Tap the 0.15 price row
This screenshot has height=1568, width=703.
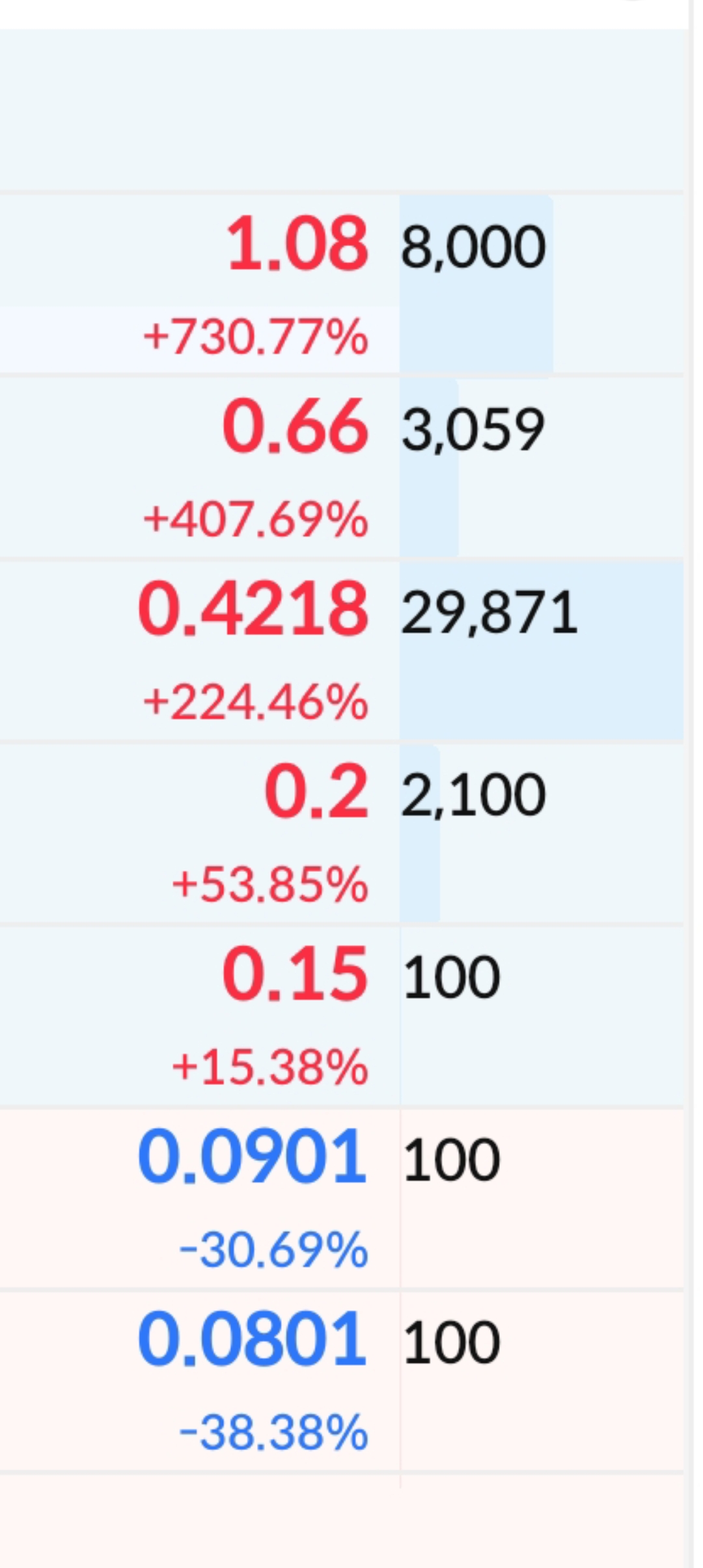295,975
